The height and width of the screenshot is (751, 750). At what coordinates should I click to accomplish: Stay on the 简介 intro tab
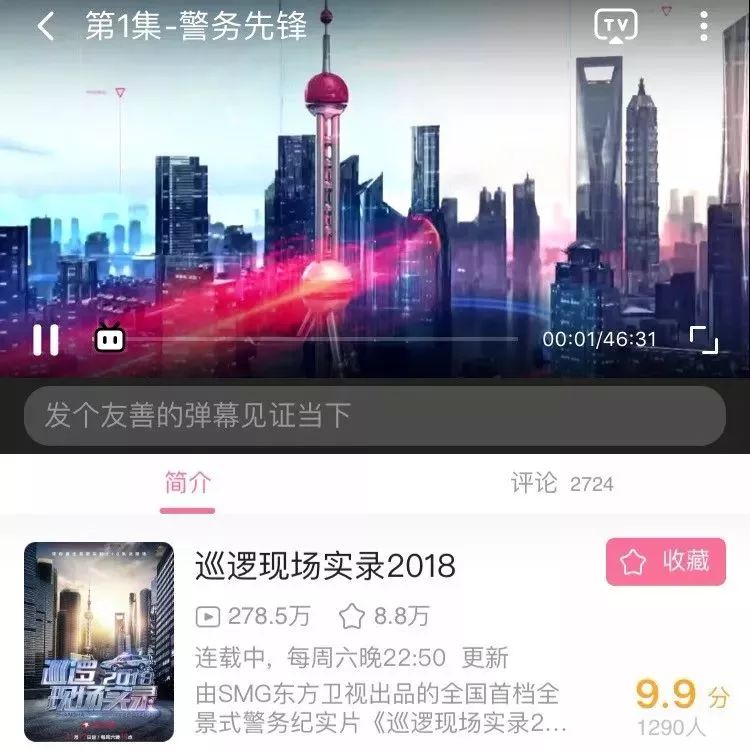click(188, 481)
